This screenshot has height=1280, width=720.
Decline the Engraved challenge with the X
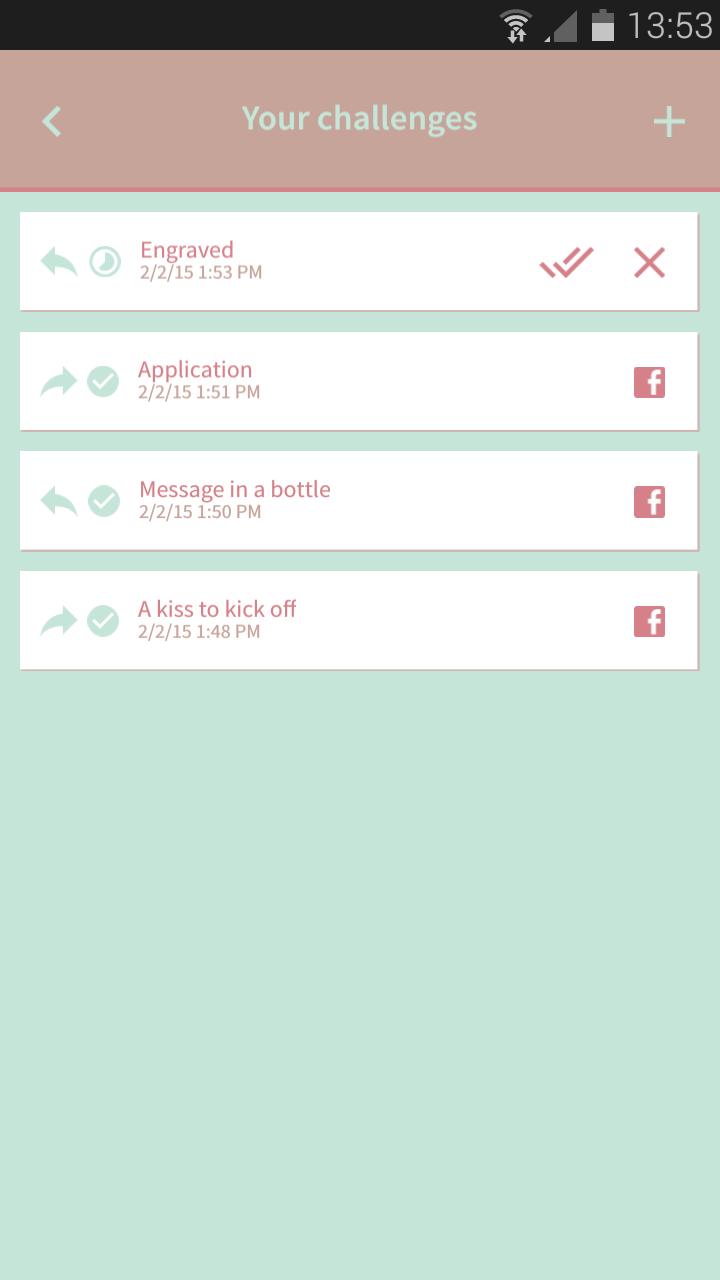click(x=649, y=263)
